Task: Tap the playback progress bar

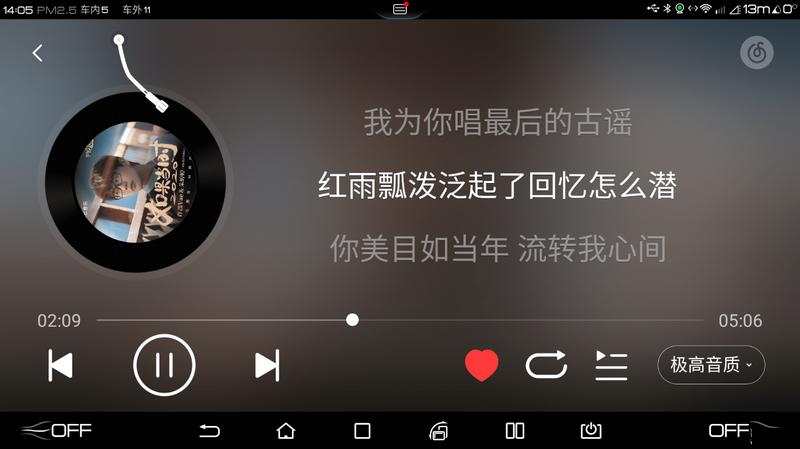Action: point(400,320)
